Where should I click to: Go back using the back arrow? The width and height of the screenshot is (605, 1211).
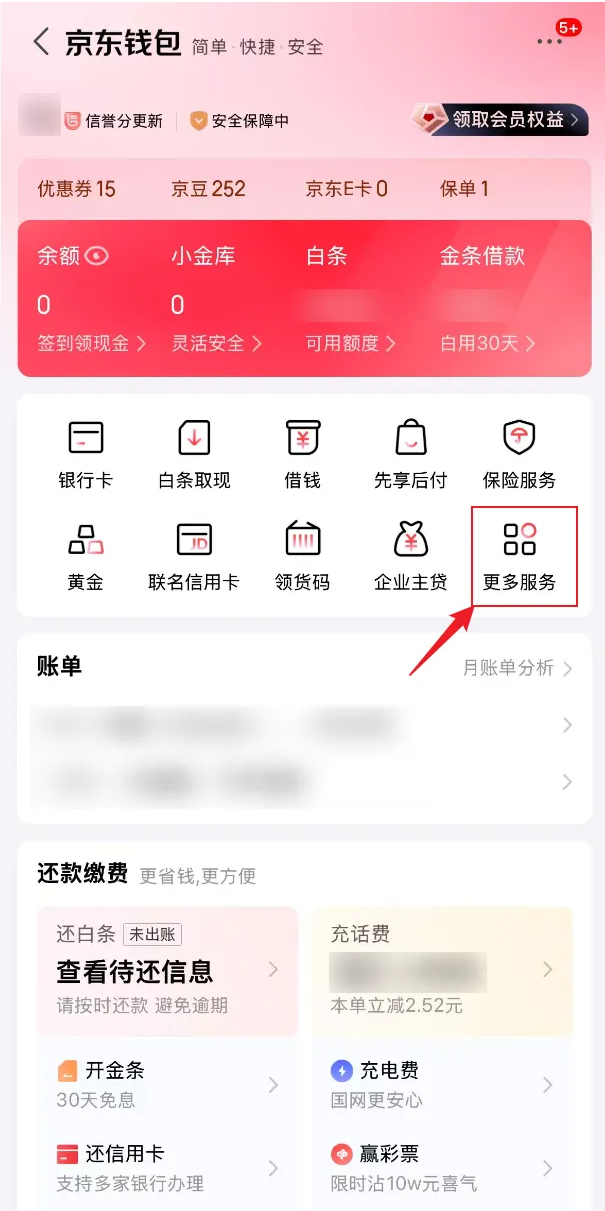41,43
